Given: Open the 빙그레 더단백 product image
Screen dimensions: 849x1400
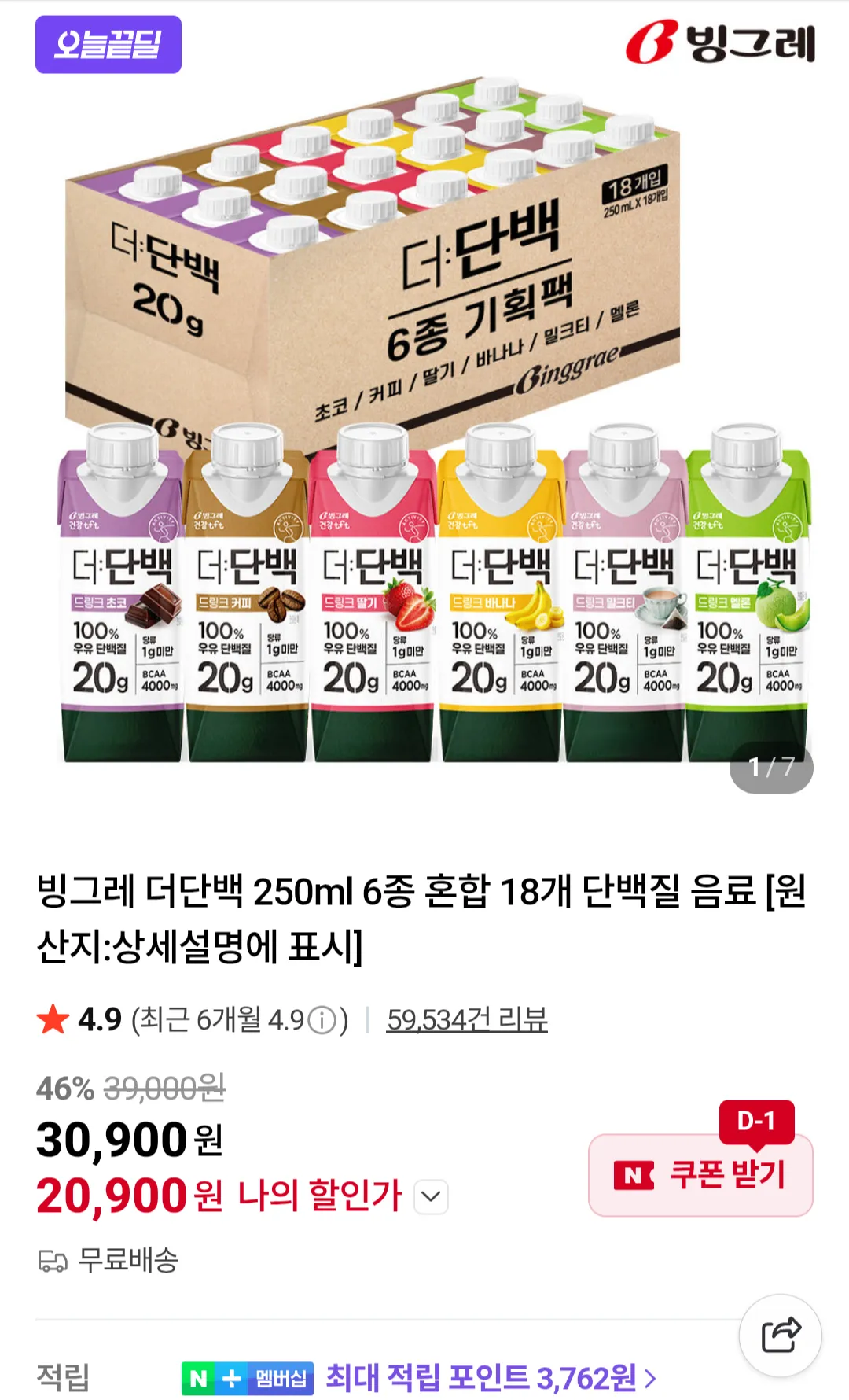Looking at the screenshot, I should point(424,425).
